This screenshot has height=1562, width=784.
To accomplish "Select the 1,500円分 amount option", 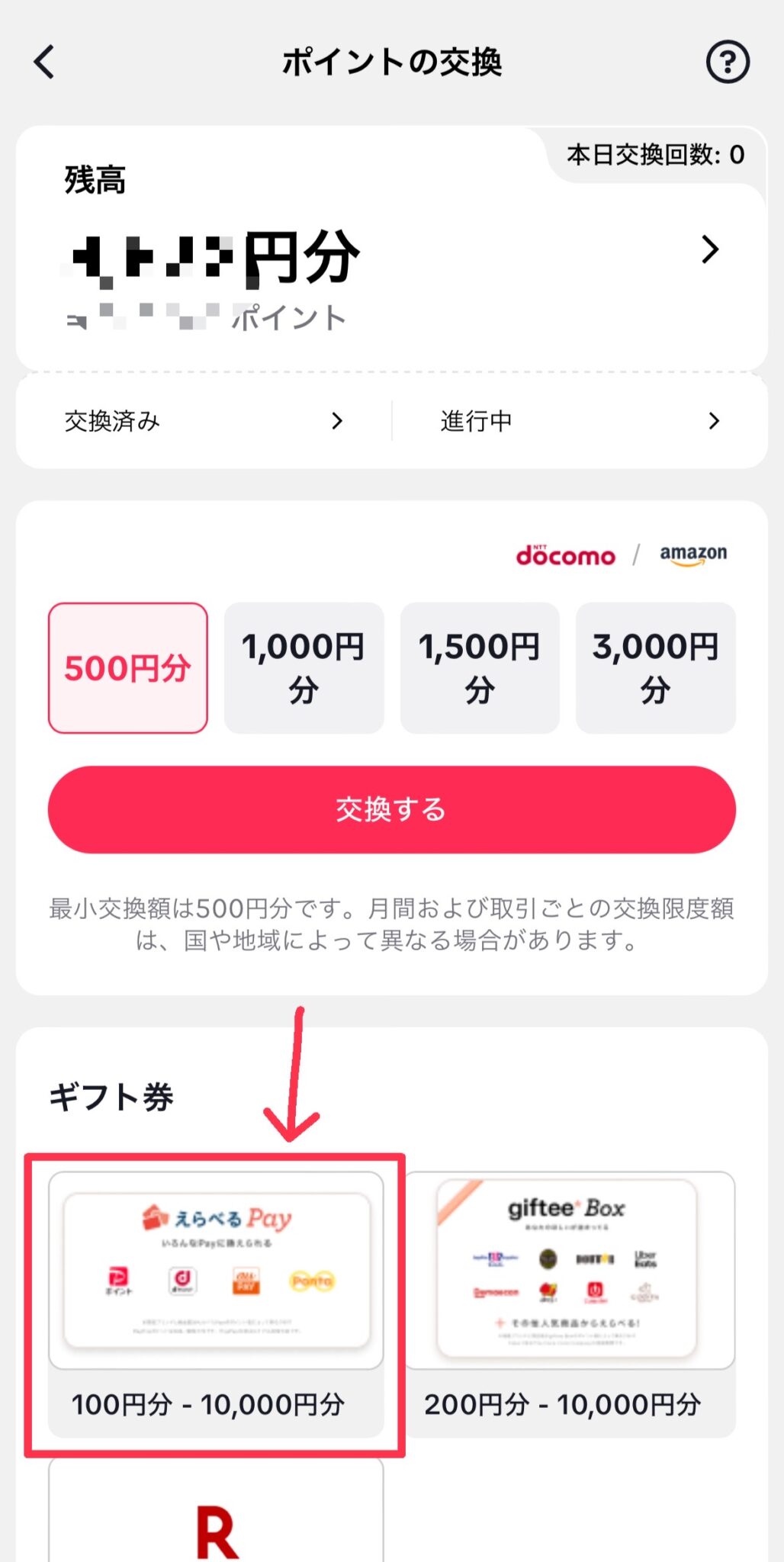I will pyautogui.click(x=479, y=666).
